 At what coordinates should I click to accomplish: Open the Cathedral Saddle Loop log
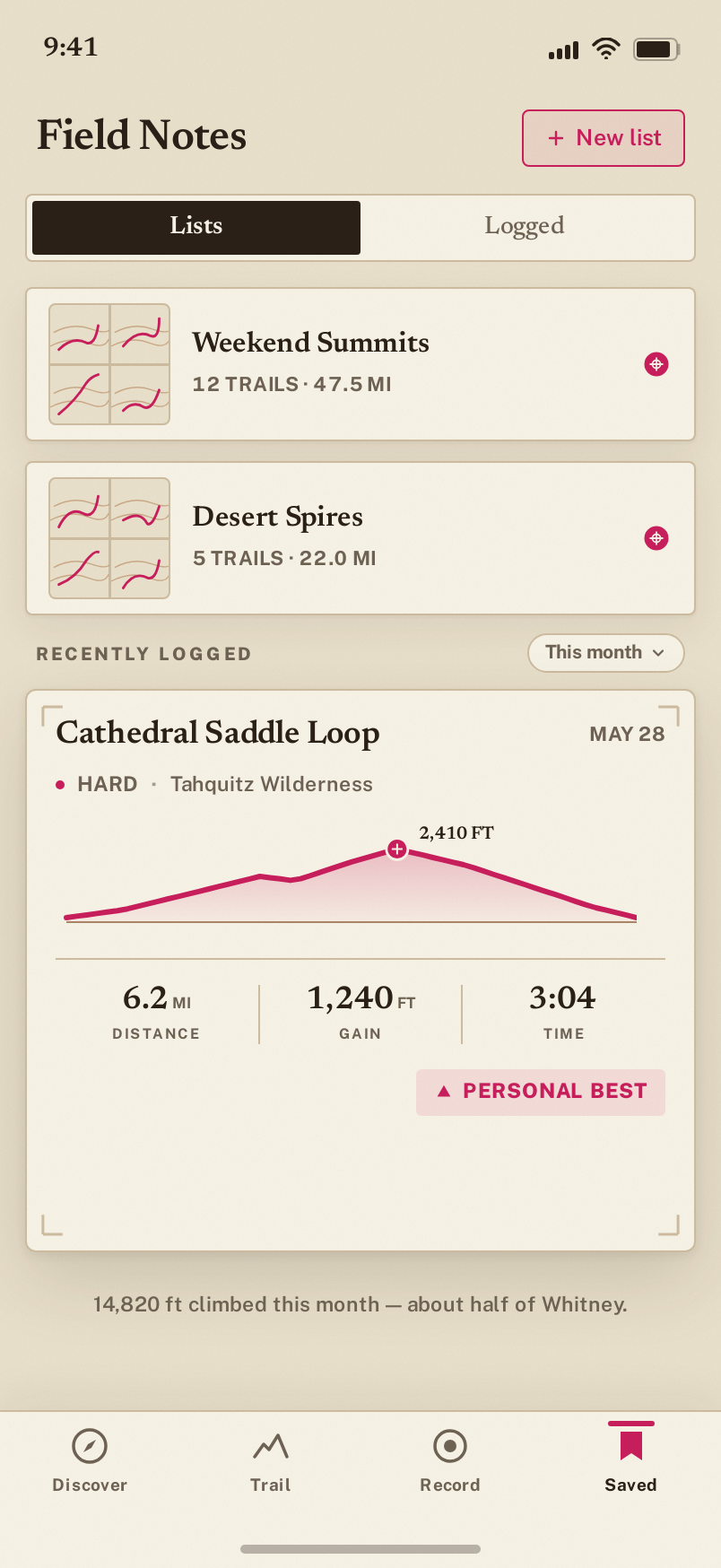pos(360,971)
